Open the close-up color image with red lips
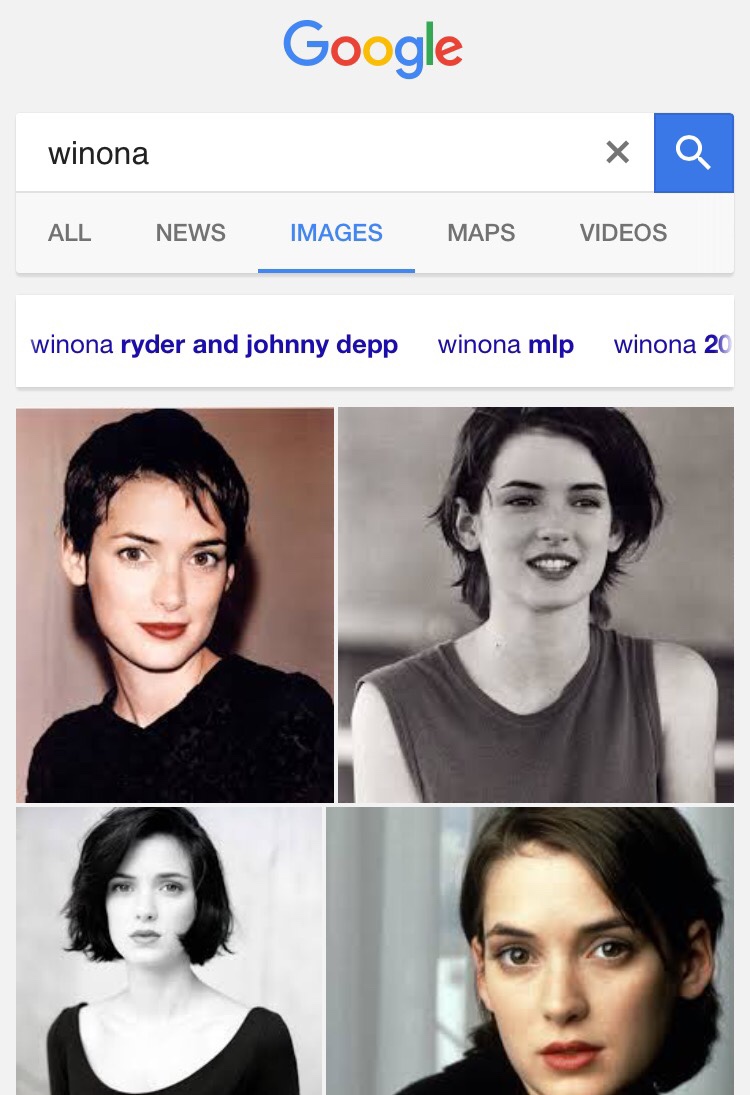 (530, 950)
